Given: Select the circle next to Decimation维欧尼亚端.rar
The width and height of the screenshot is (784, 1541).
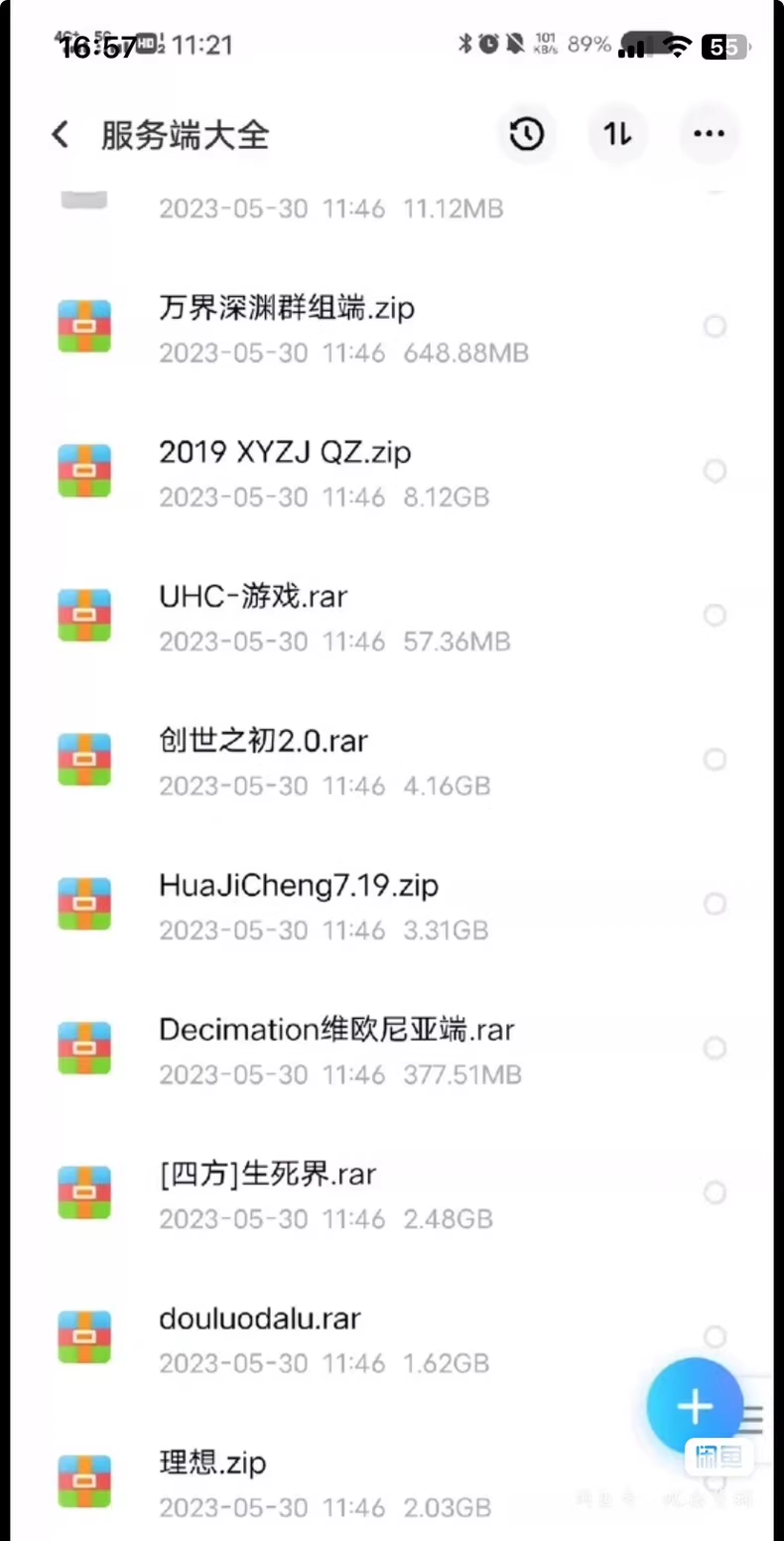Looking at the screenshot, I should click(716, 1048).
